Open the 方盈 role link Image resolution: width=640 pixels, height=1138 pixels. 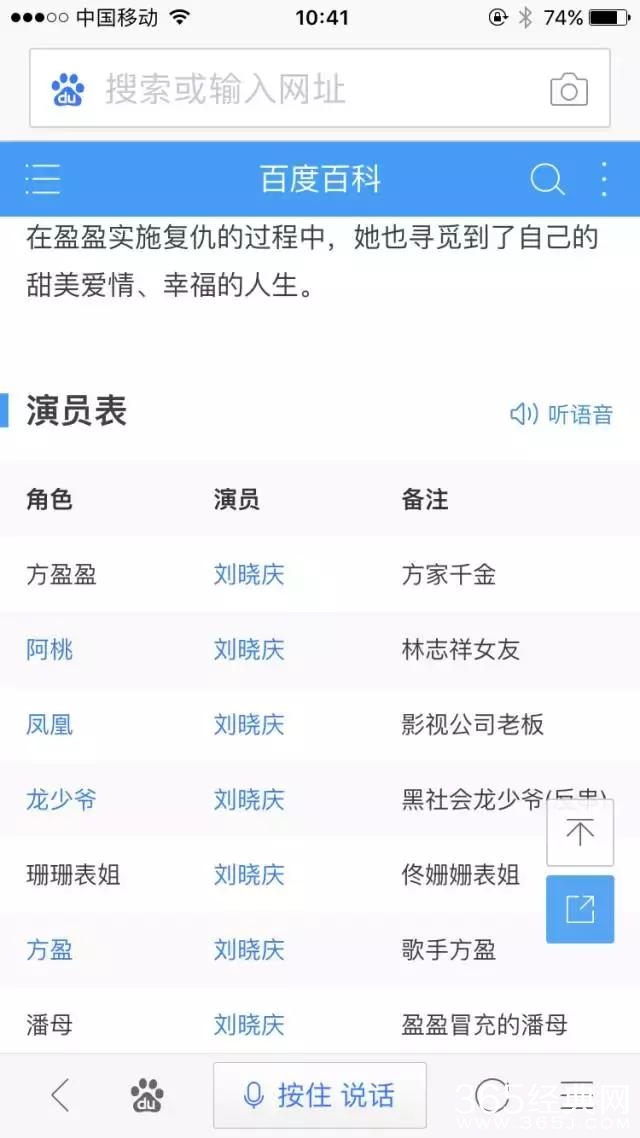pyautogui.click(x=49, y=950)
